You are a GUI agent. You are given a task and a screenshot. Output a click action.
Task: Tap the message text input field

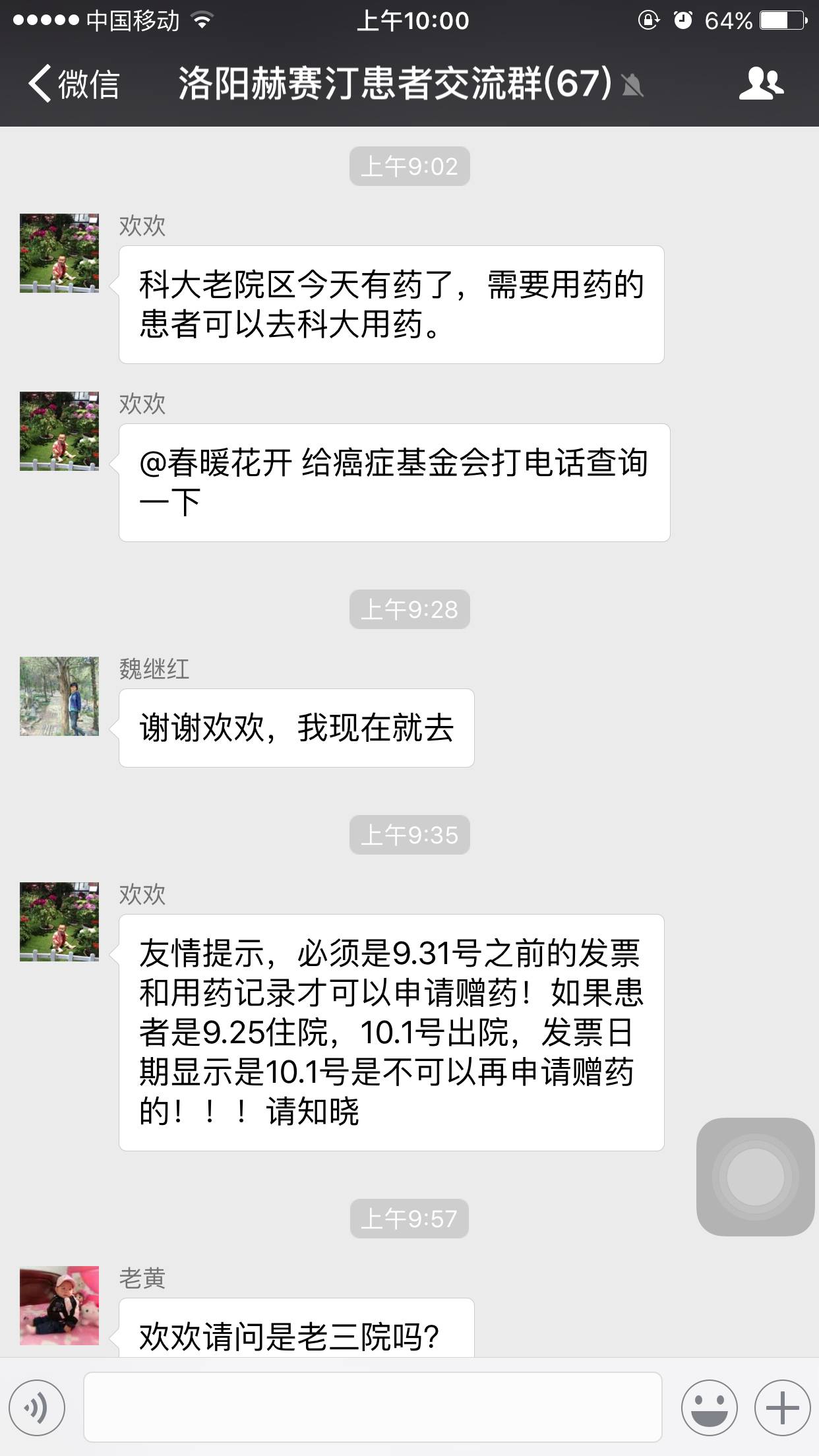pyautogui.click(x=373, y=1407)
